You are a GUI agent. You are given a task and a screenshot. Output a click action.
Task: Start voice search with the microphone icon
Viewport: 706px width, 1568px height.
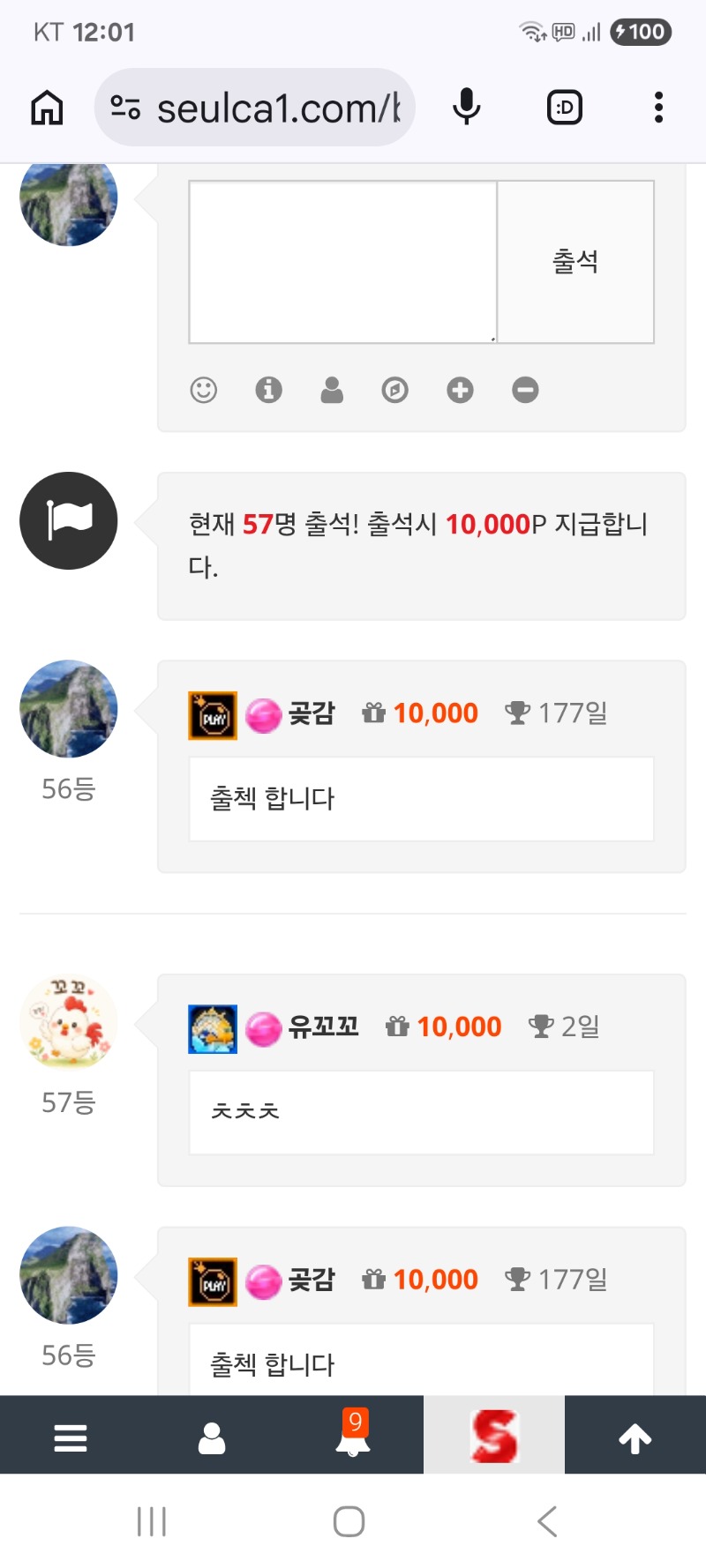(x=467, y=108)
